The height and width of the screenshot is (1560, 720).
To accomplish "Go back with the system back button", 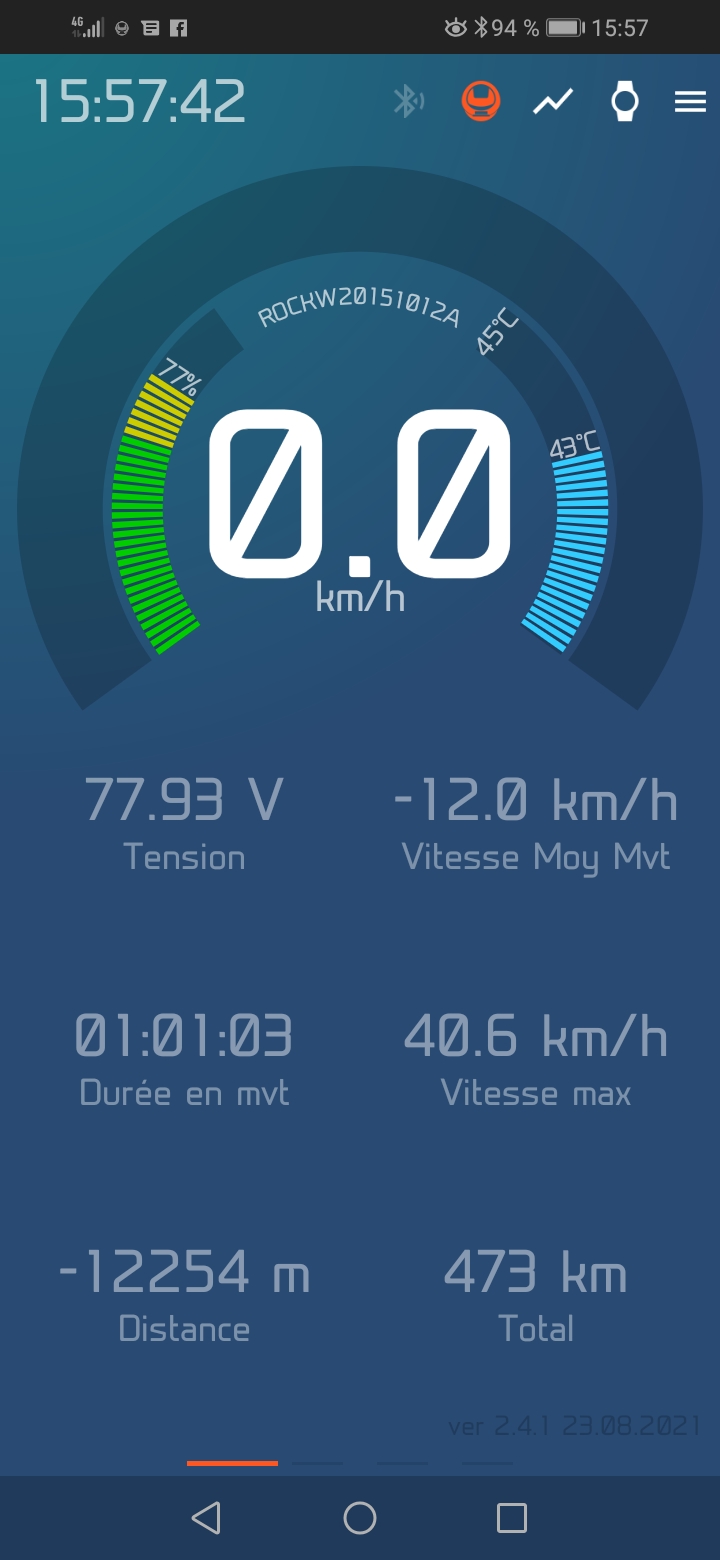I will point(206,1518).
